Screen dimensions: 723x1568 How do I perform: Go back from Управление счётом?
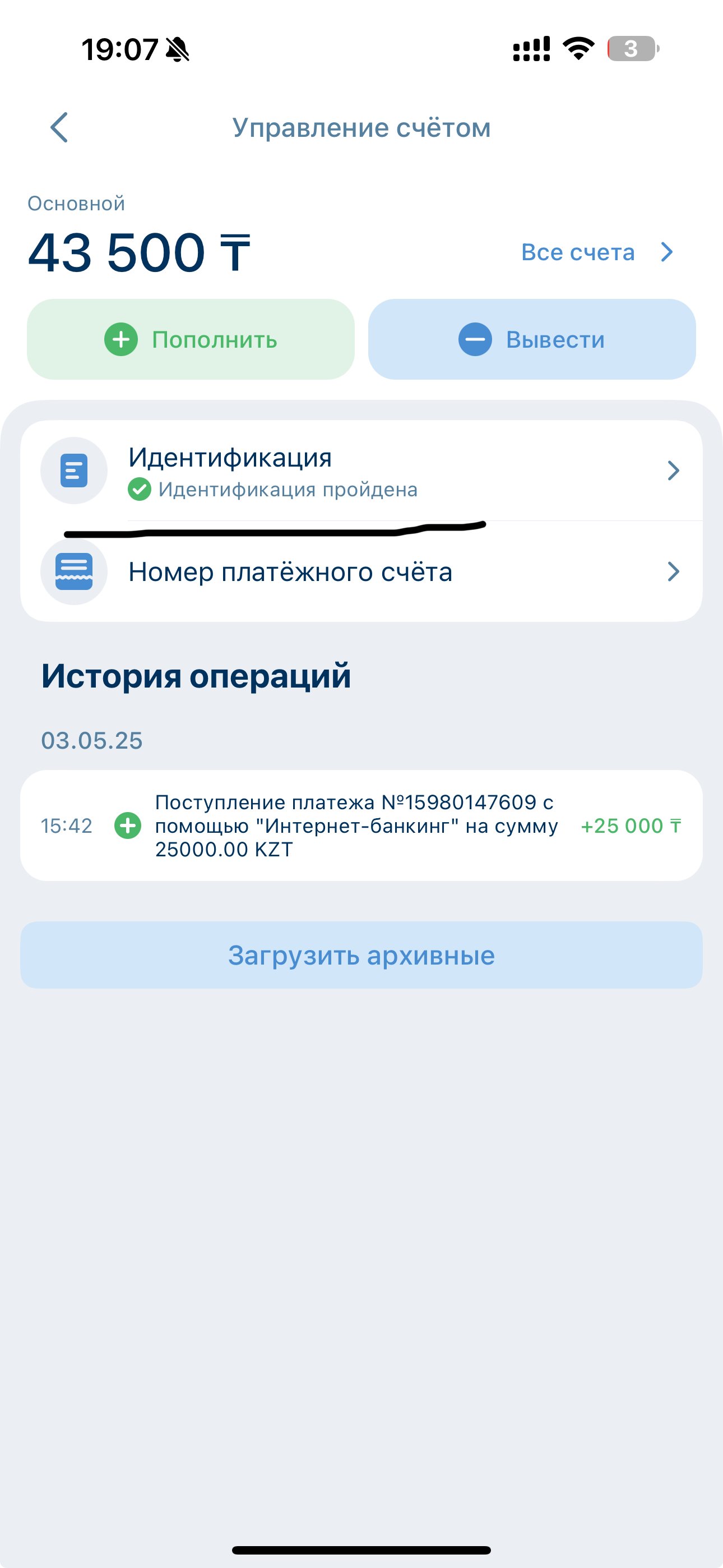59,127
